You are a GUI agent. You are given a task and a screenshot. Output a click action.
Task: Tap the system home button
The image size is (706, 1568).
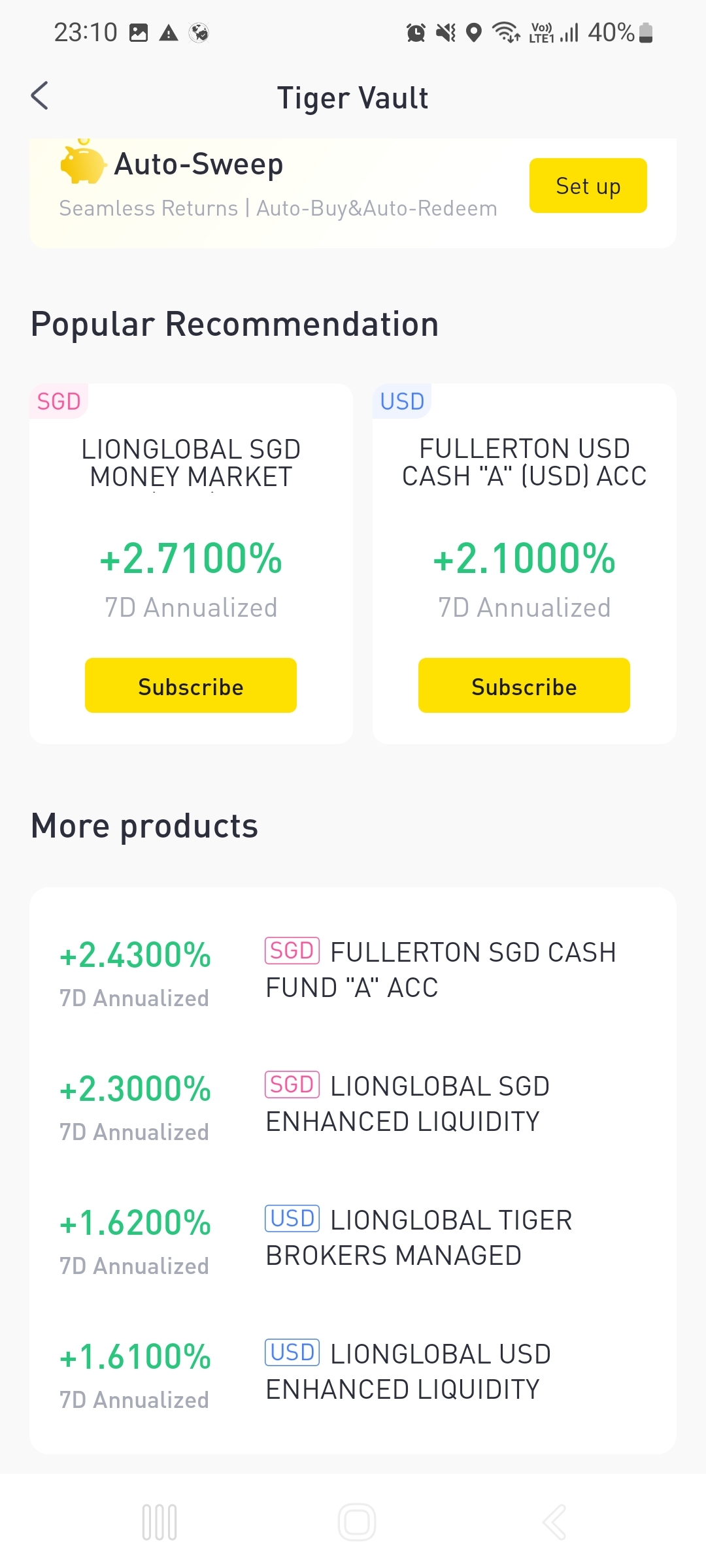pos(357,1522)
